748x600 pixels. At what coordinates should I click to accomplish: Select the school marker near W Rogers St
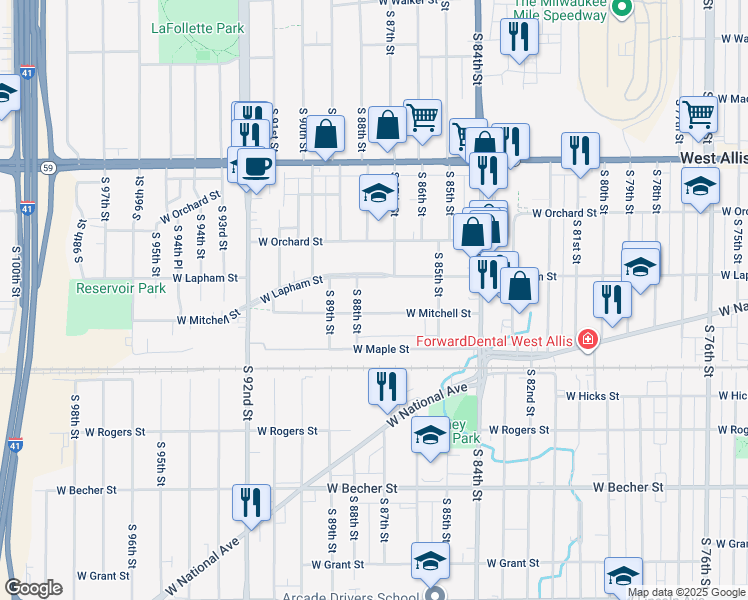point(431,435)
